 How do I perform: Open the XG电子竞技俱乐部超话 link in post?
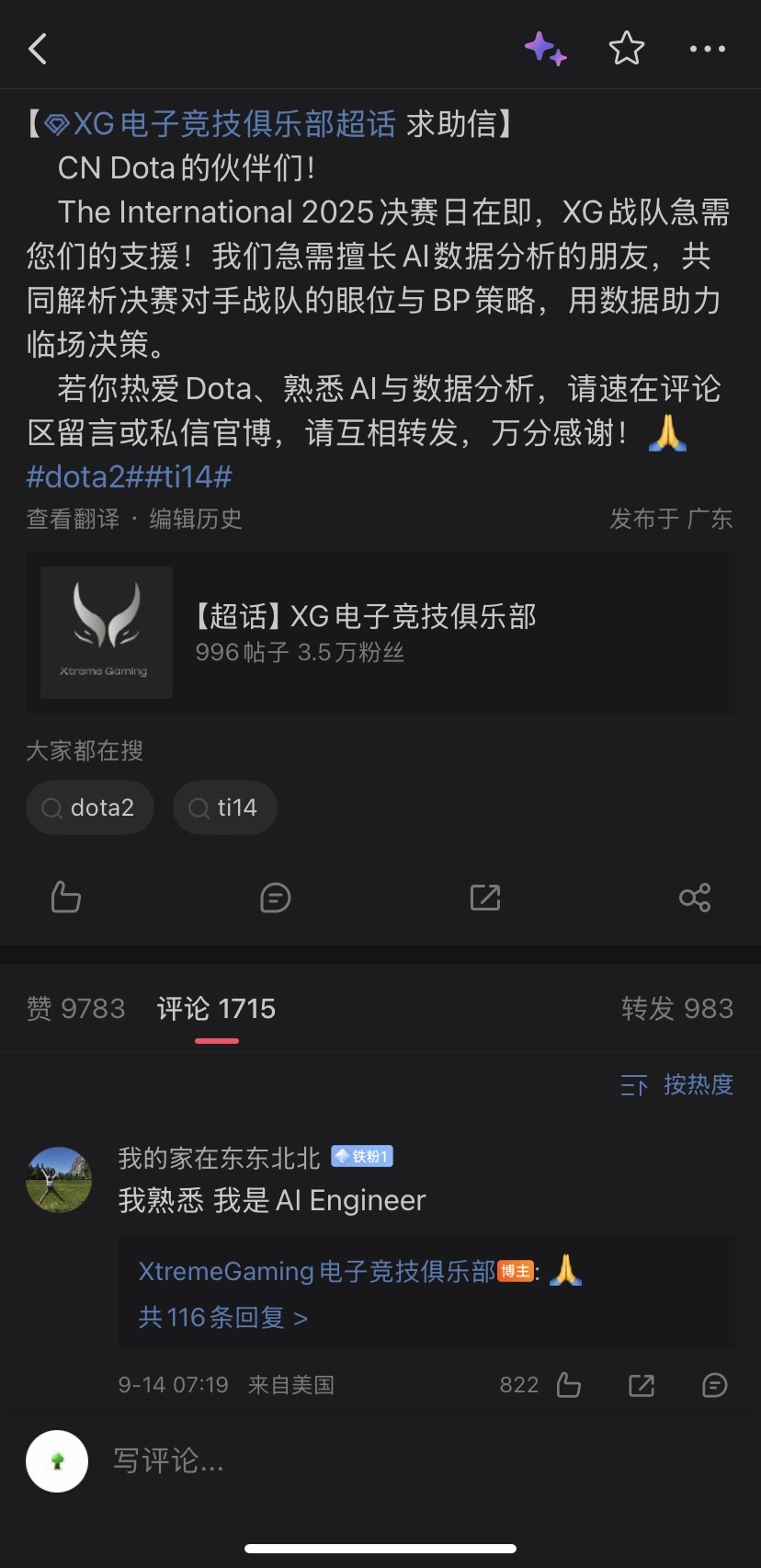221,123
